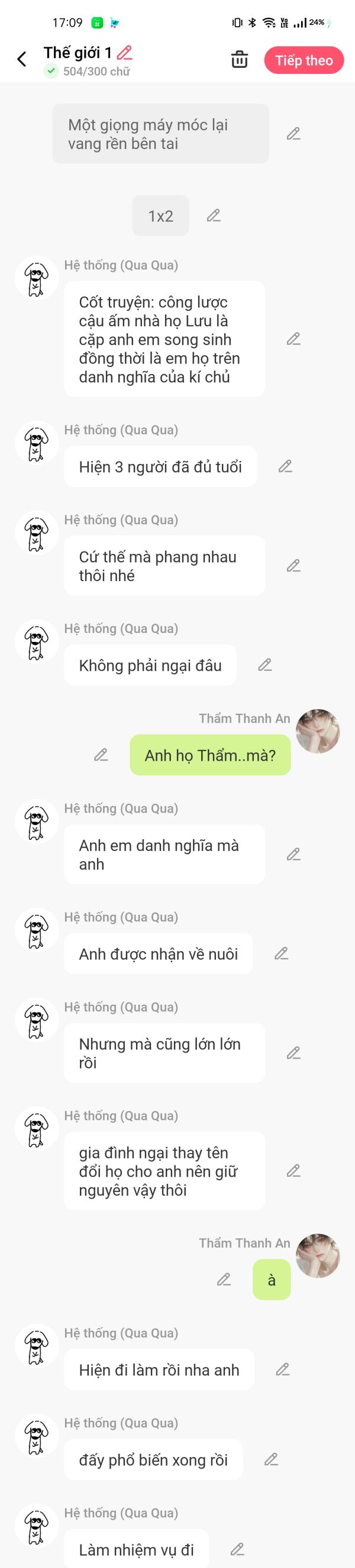Viewport: 355px width, 1568px height.
Task: Edit message 'Hiện 3 người đã đủ tuổi'
Action: [x=286, y=467]
